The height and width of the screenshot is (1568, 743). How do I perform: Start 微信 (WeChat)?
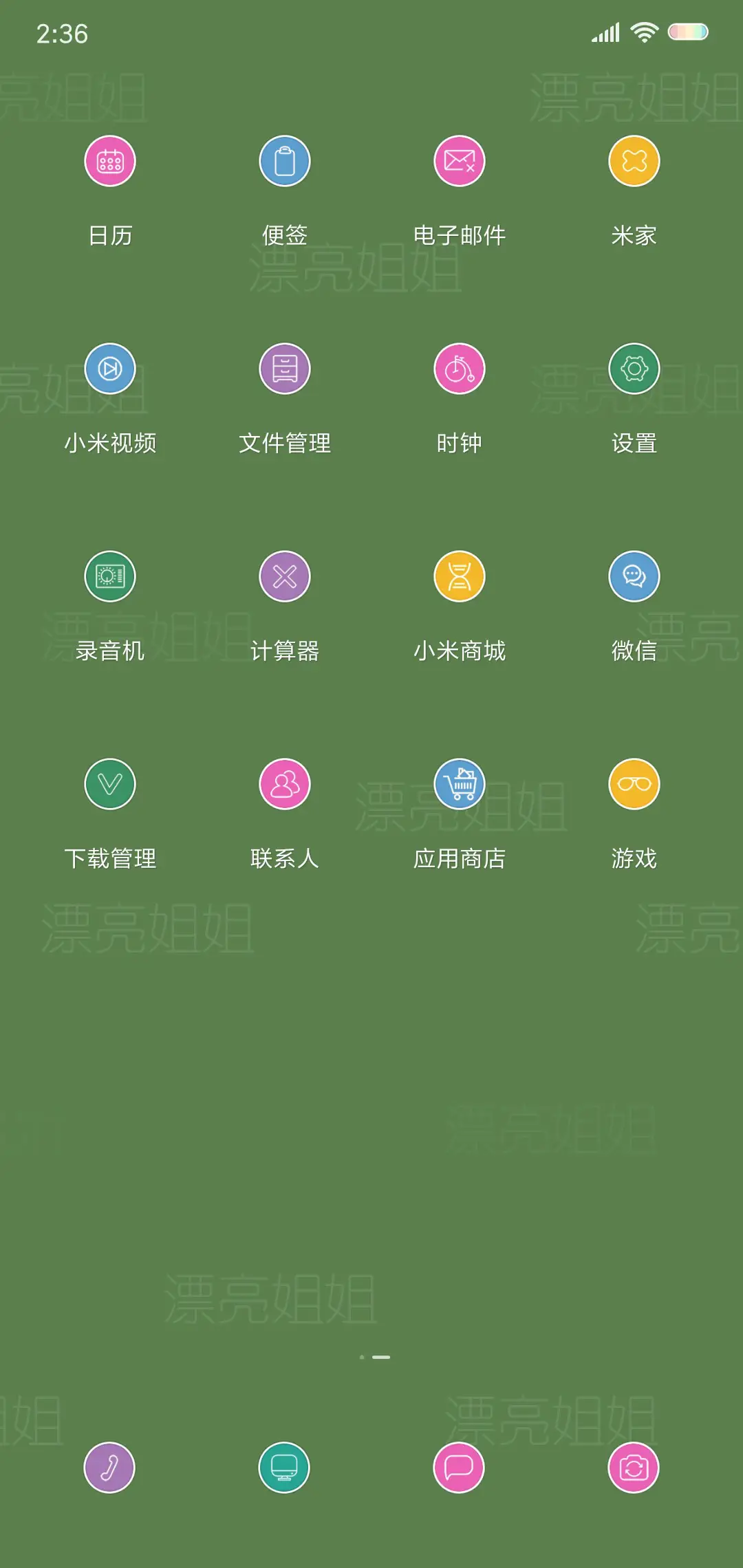point(634,576)
